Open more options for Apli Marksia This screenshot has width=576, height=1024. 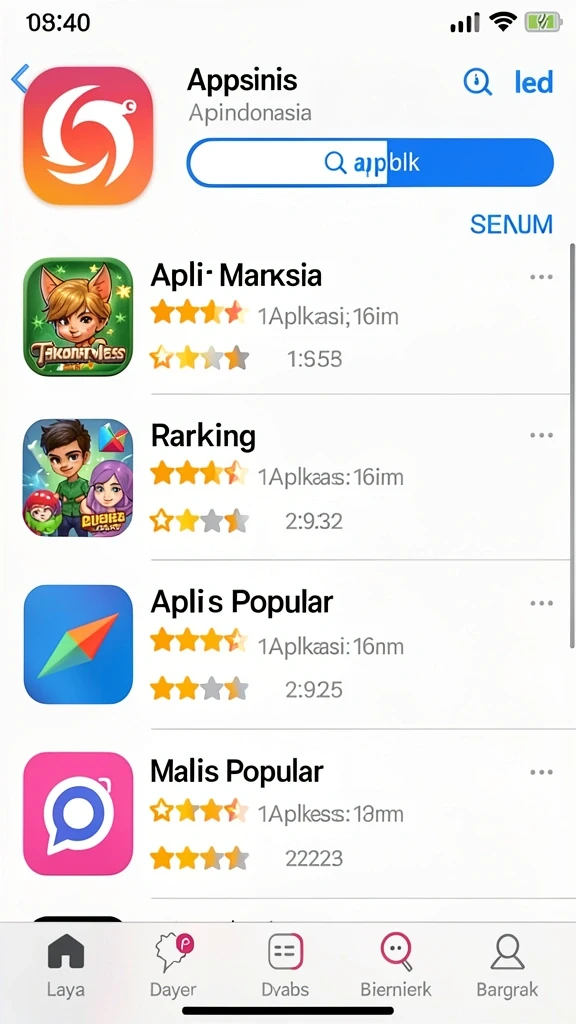(x=541, y=277)
